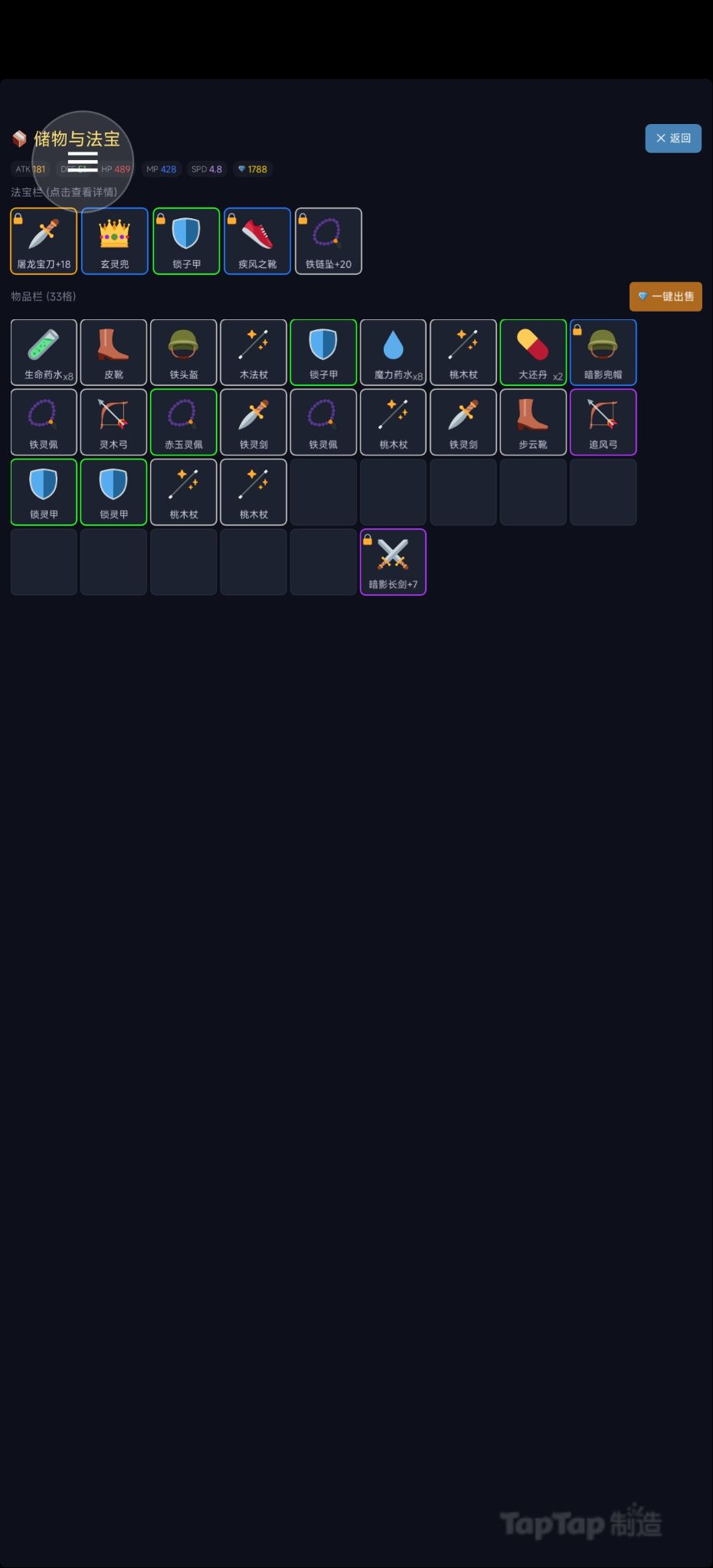
Task: Open the 皮靴 item
Action: coord(113,352)
